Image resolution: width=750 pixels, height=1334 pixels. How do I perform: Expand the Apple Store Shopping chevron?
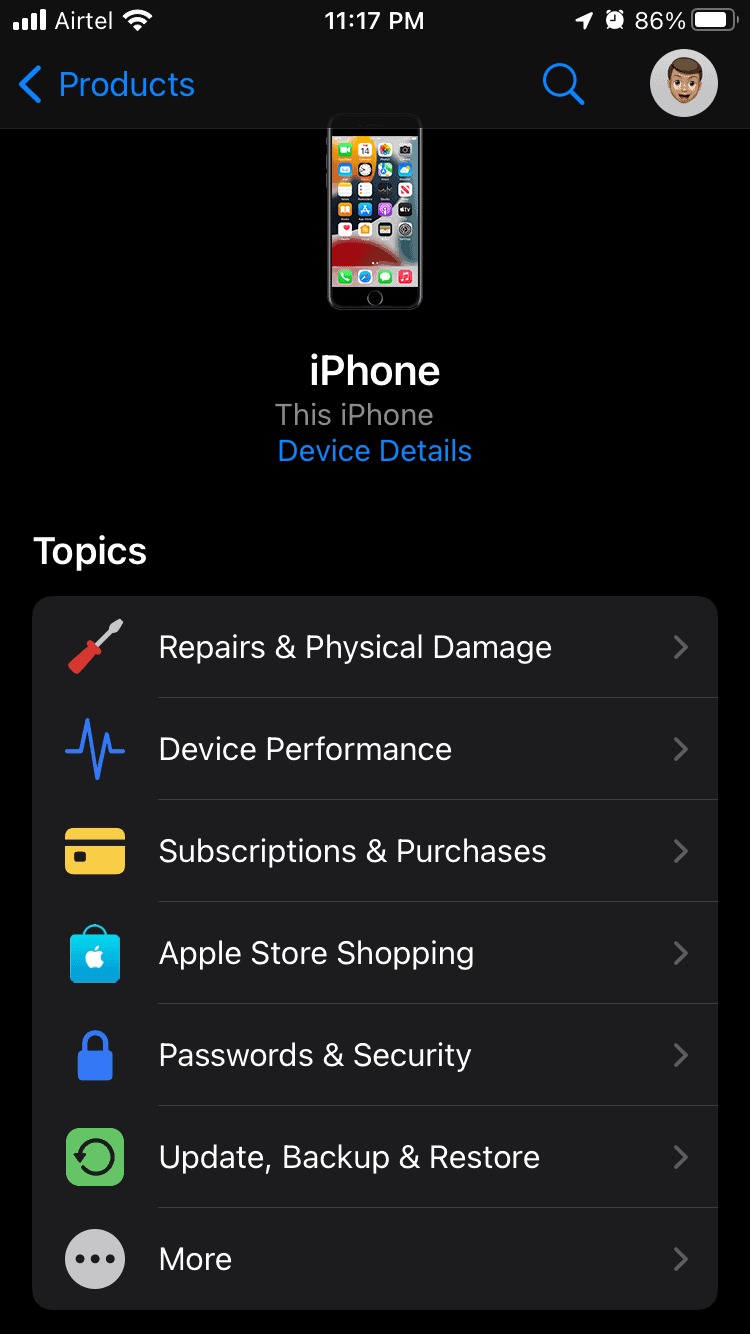click(x=681, y=953)
